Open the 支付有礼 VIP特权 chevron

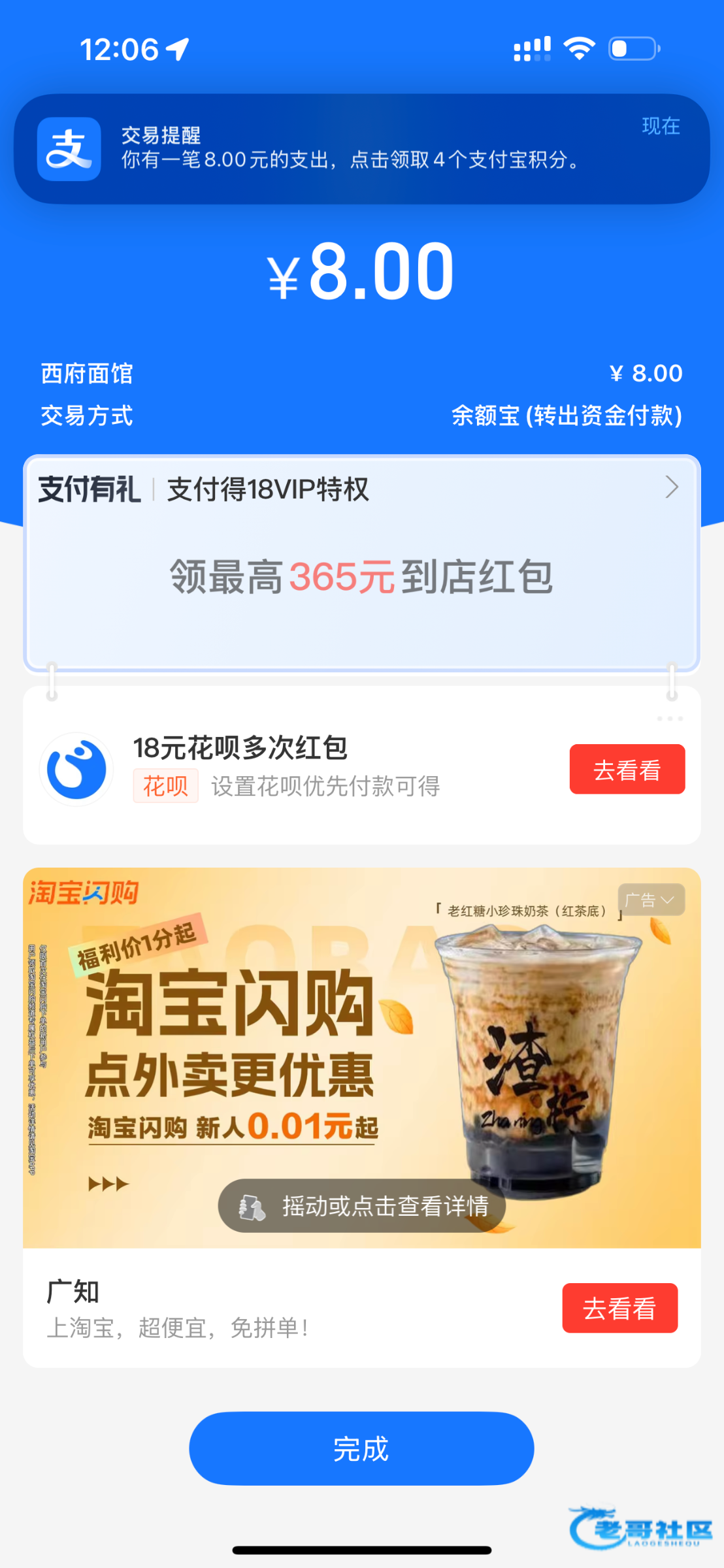(x=671, y=487)
